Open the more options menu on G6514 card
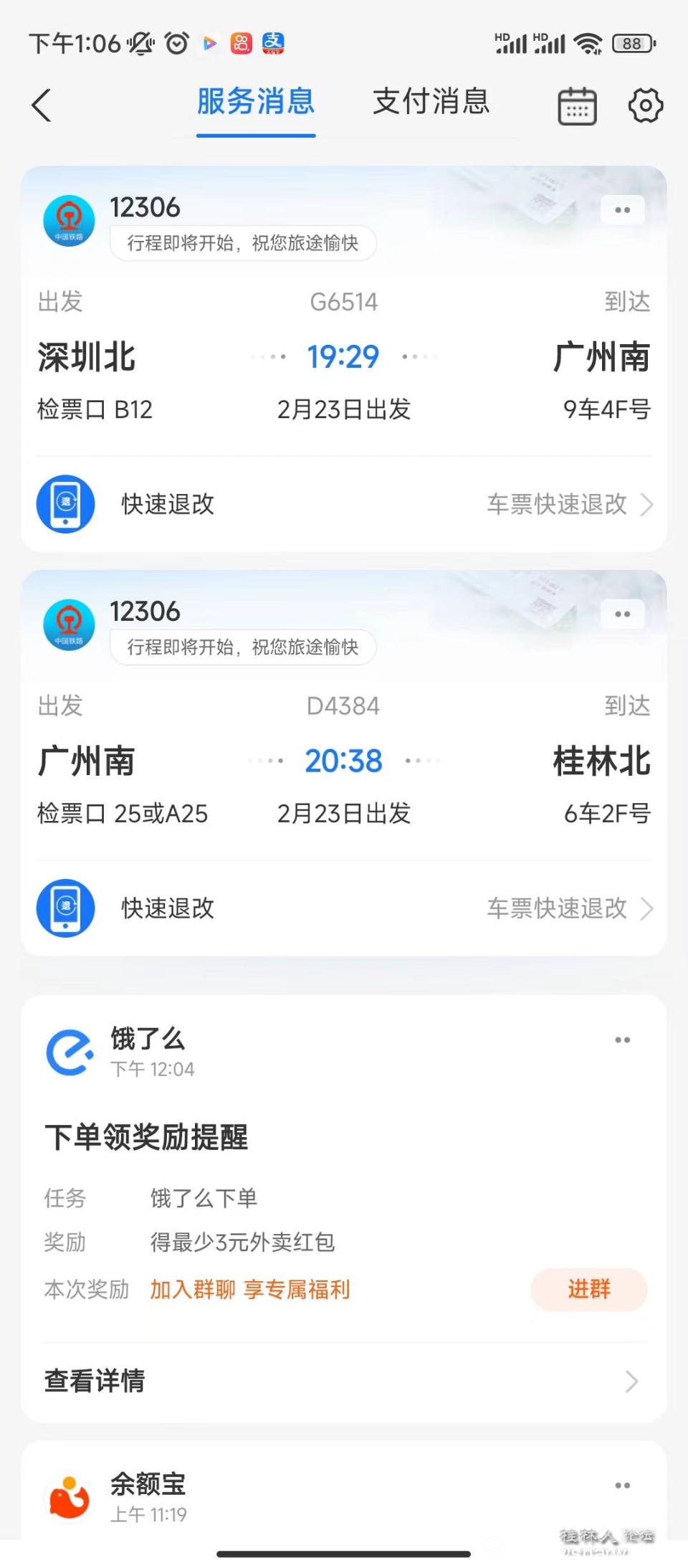This screenshot has height=1568, width=688. (622, 209)
